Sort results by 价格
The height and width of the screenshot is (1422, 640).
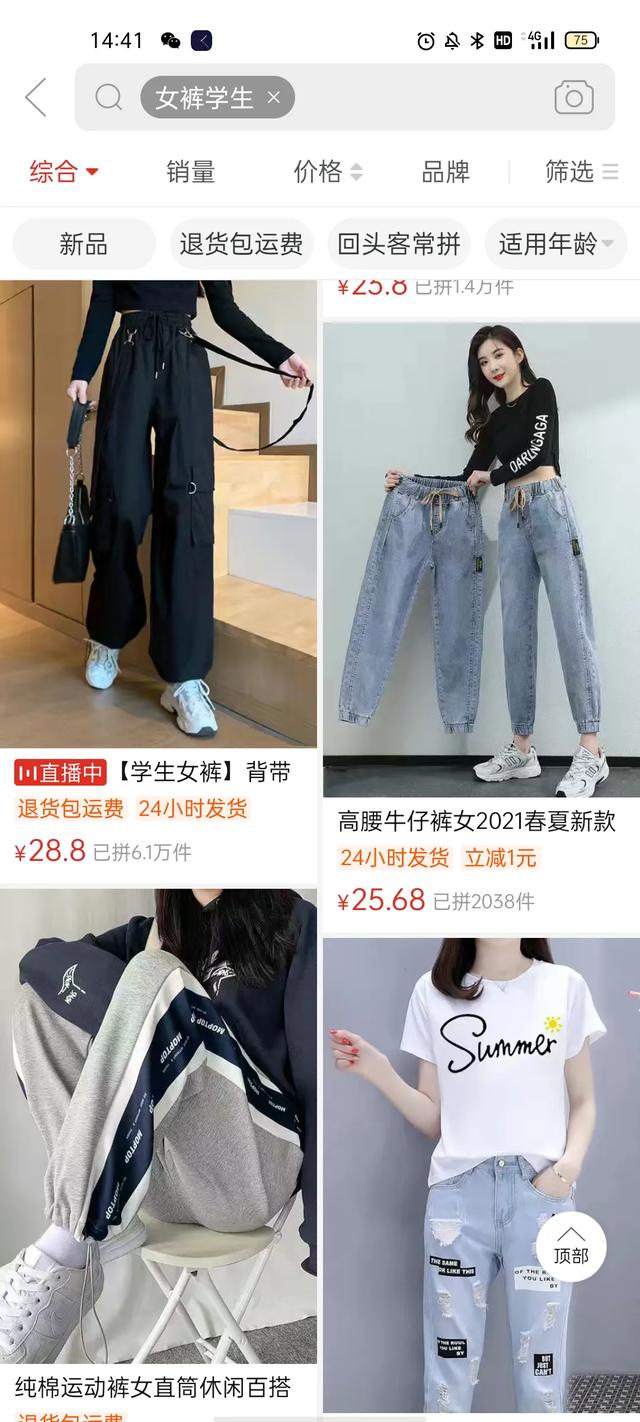[327, 172]
